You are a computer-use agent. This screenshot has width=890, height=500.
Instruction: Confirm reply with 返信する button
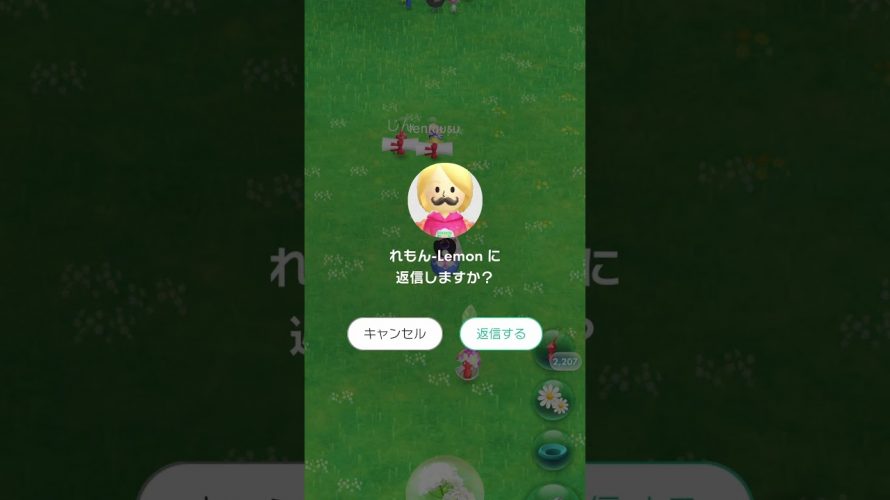click(x=500, y=334)
